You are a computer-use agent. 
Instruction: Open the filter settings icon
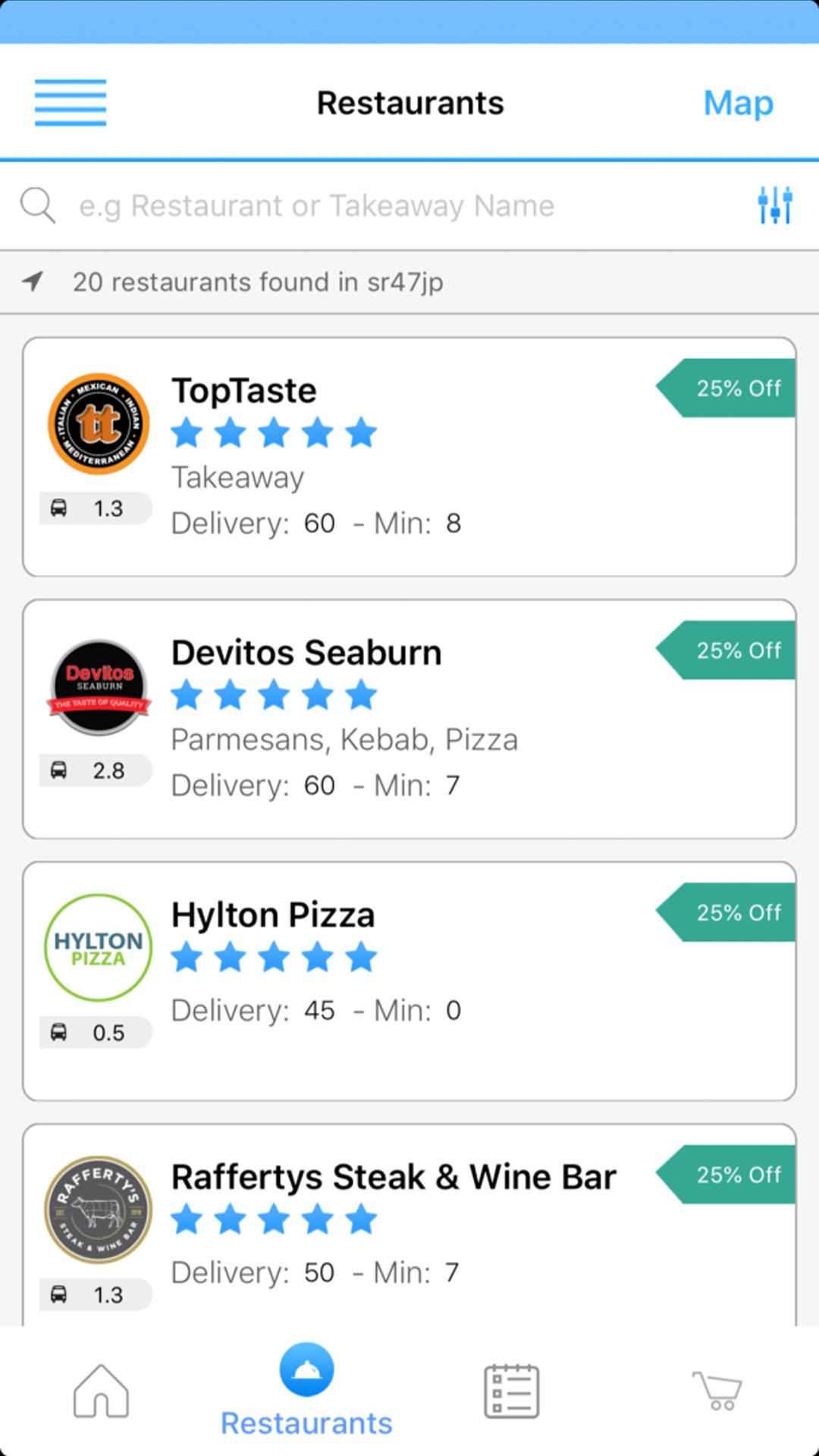pos(775,205)
